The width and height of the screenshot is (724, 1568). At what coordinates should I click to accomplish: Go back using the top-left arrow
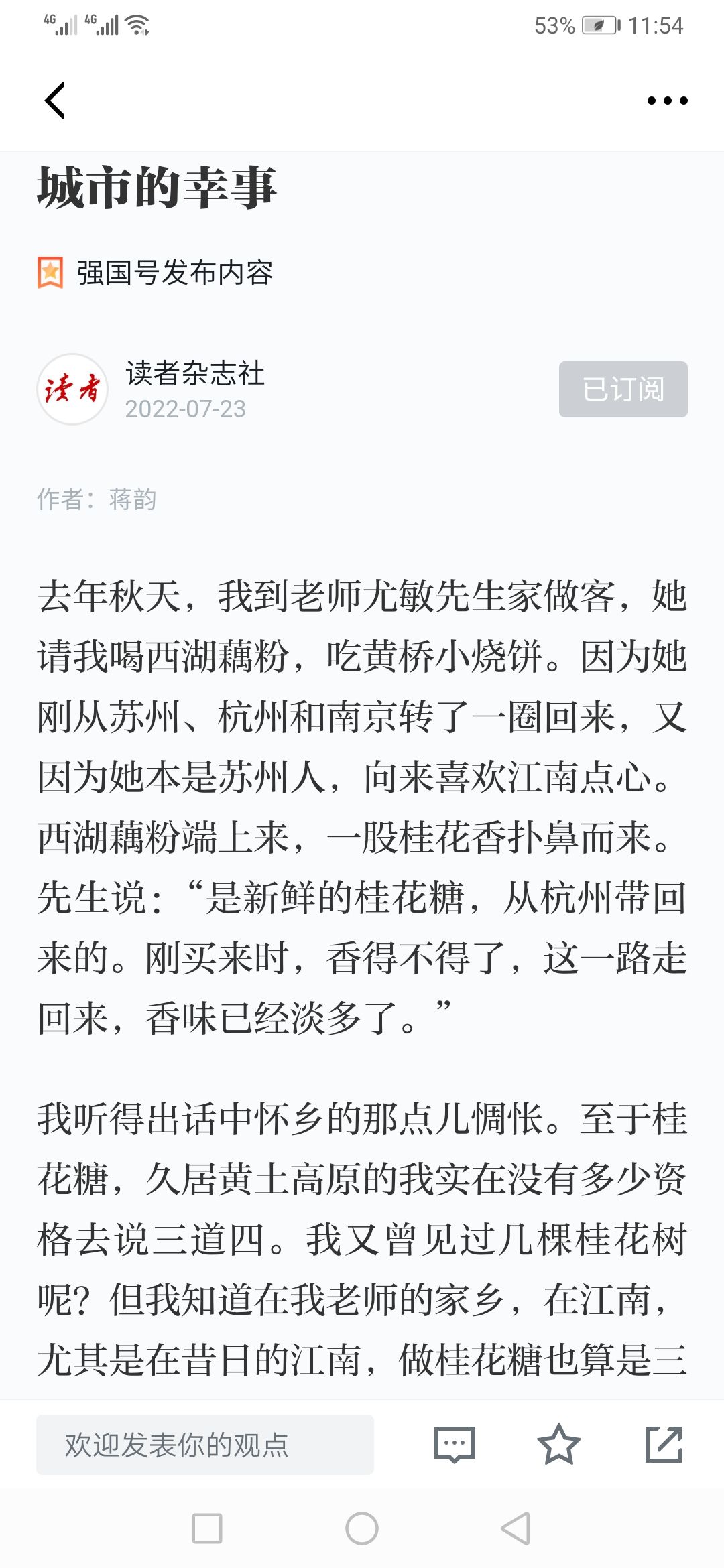click(x=55, y=101)
